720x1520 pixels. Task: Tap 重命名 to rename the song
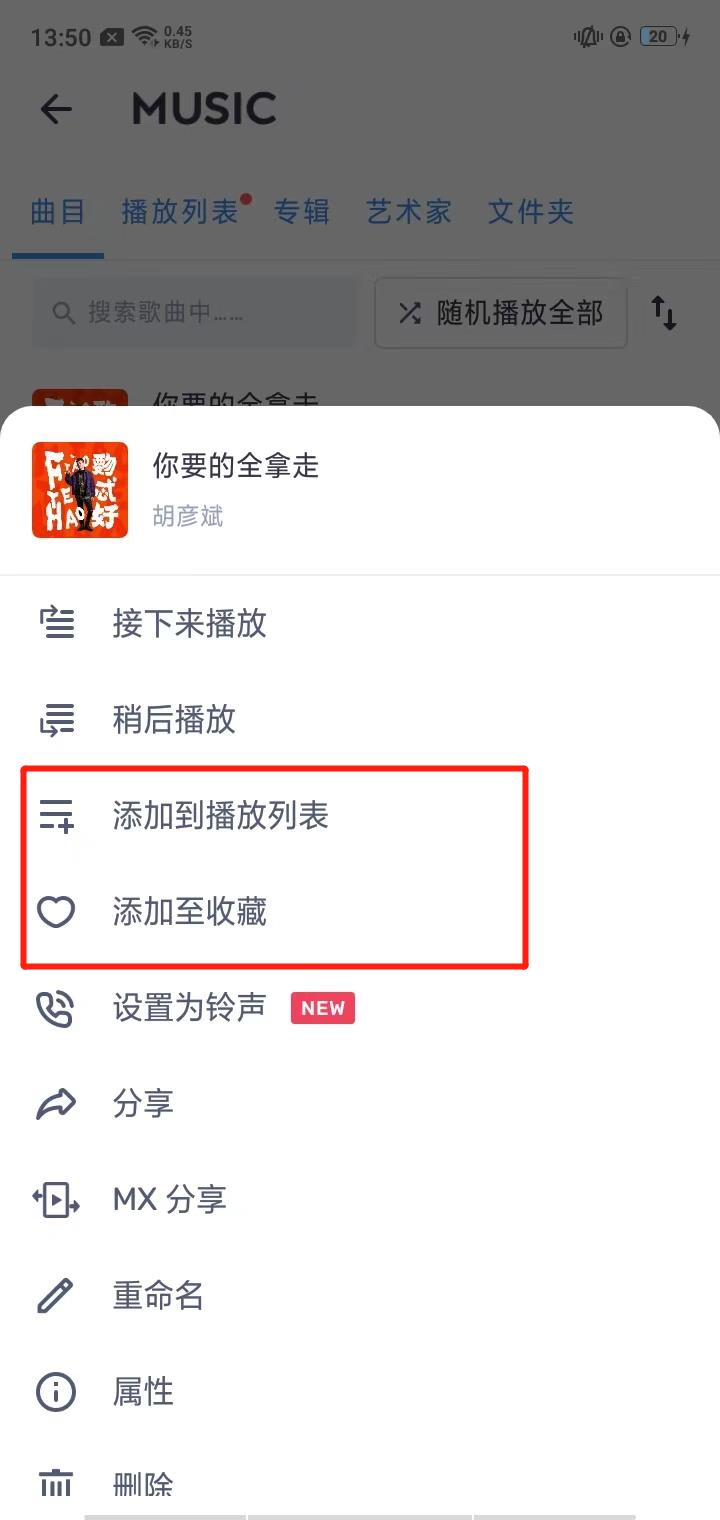pos(158,1296)
